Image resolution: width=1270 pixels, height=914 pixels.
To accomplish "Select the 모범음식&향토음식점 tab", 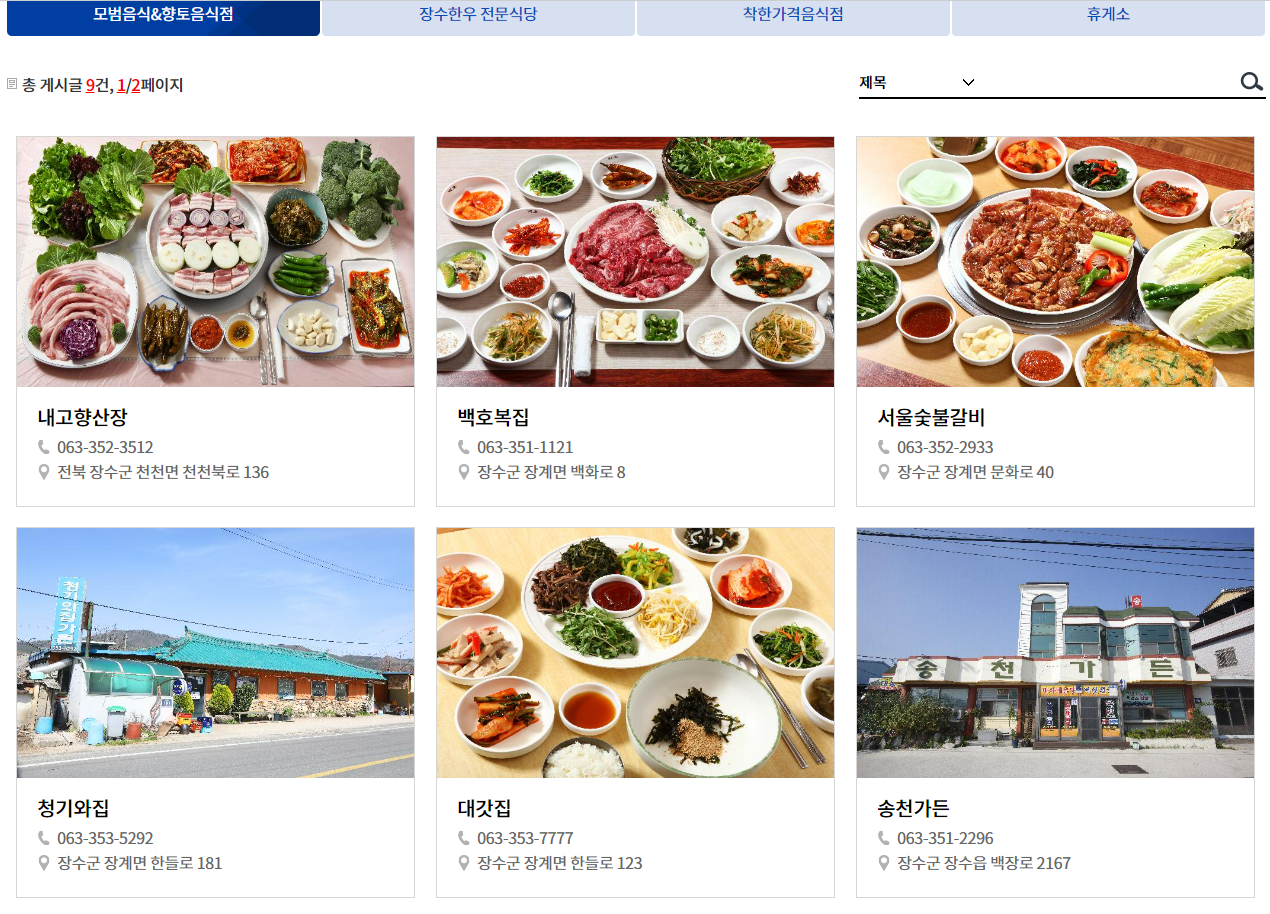I will (163, 16).
